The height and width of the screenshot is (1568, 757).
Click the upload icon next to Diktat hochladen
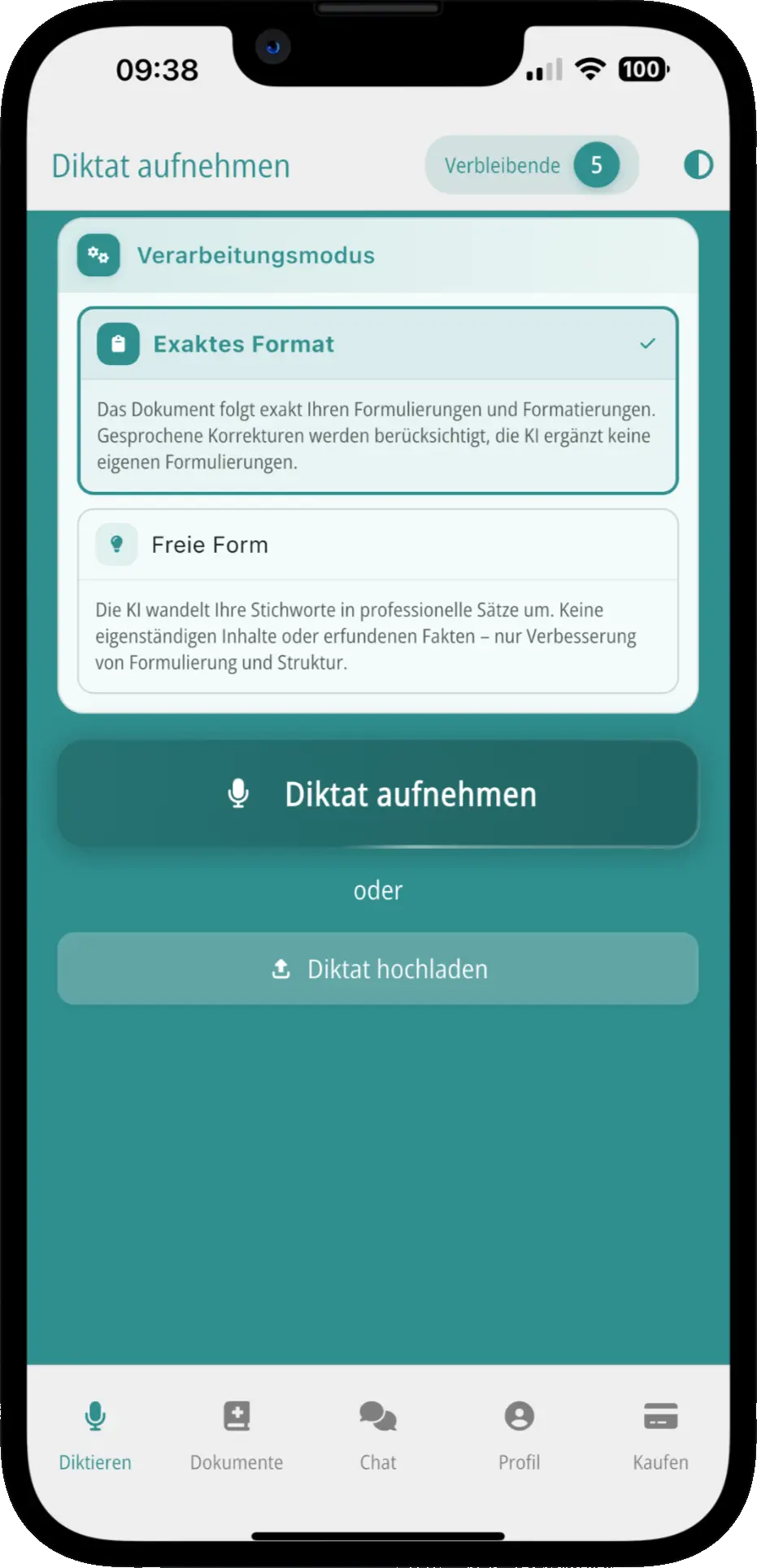(x=281, y=968)
